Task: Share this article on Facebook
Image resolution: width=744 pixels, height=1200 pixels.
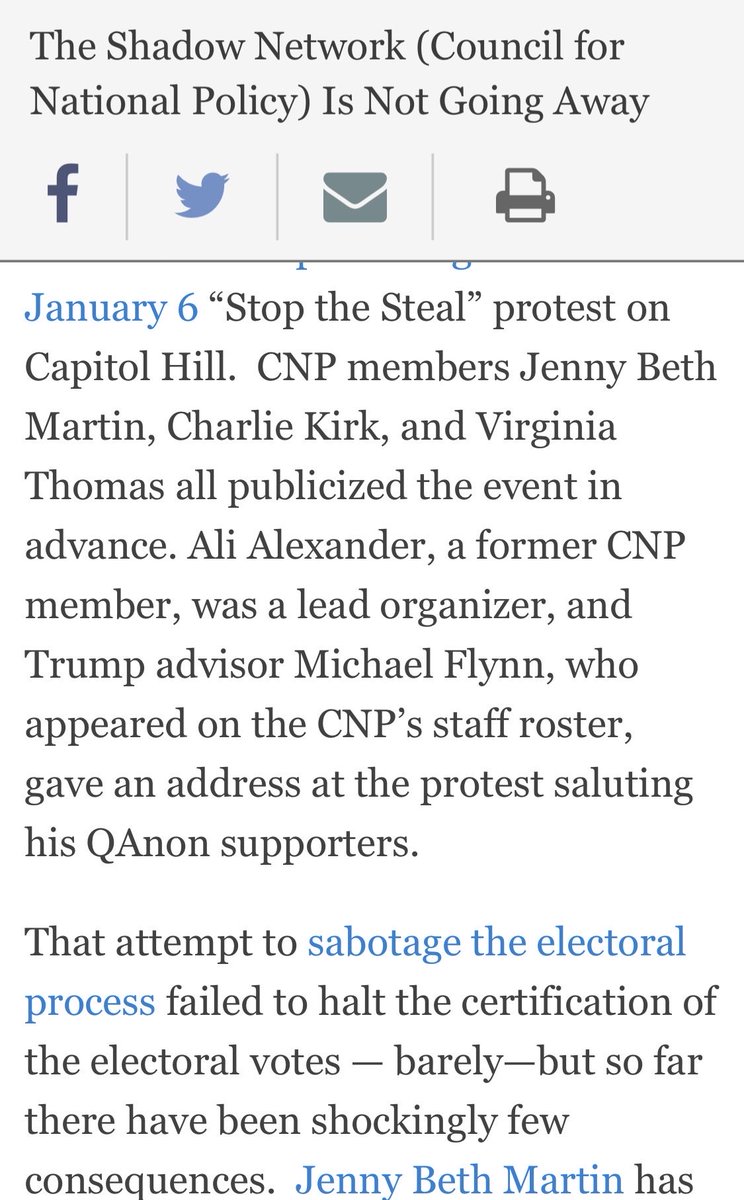Action: (x=63, y=195)
